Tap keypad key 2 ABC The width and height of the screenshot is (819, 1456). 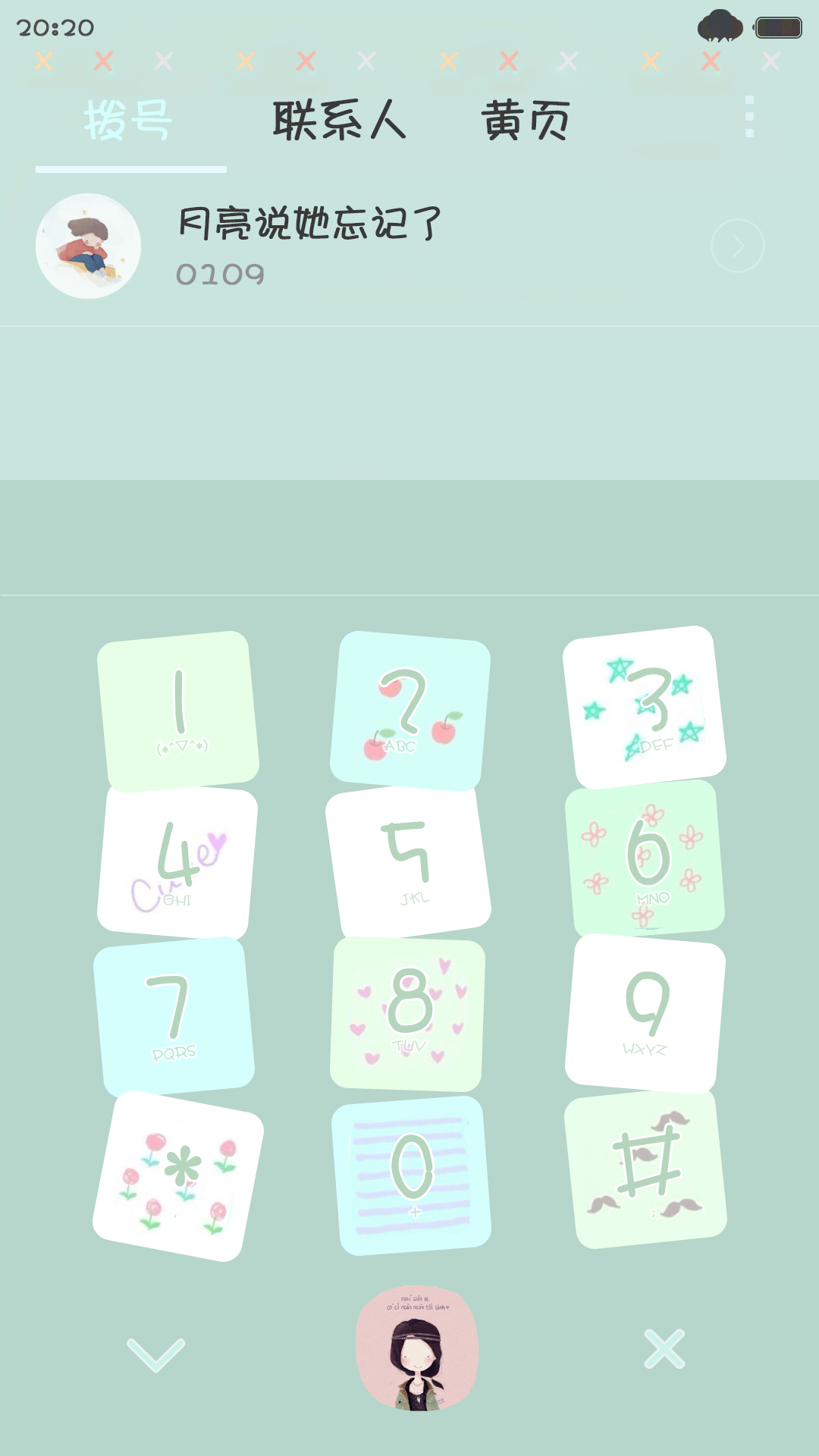410,711
